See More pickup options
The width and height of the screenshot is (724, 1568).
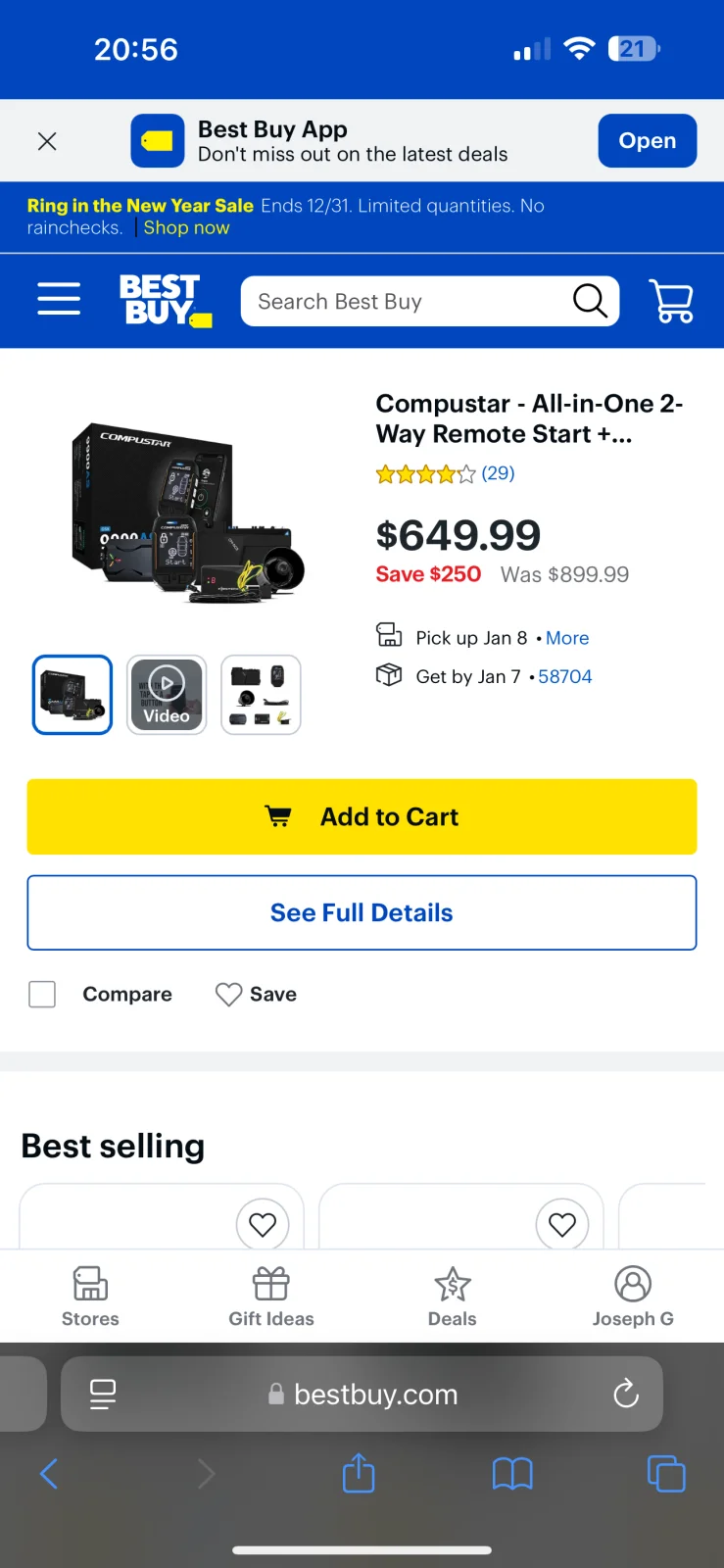point(567,638)
